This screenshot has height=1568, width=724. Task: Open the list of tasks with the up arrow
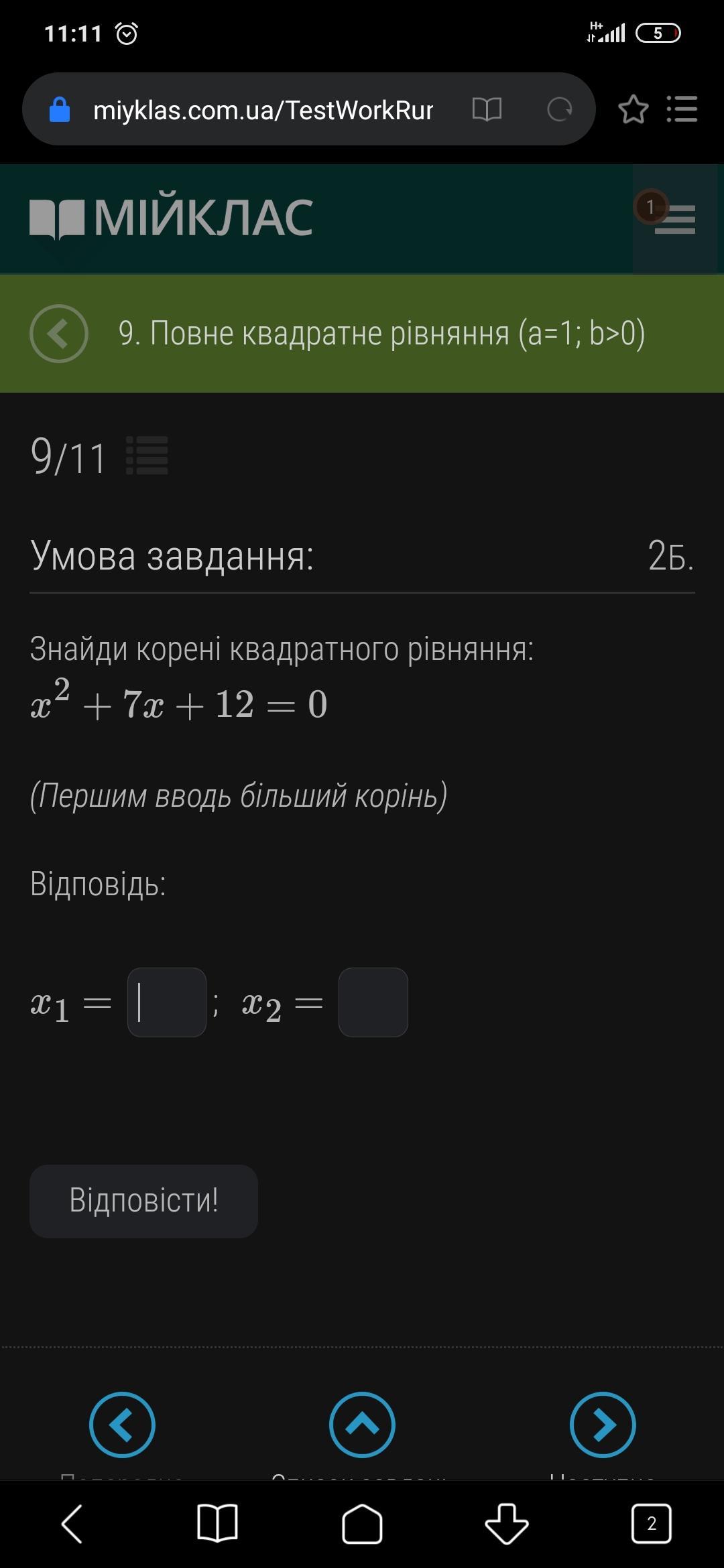pos(362,1425)
